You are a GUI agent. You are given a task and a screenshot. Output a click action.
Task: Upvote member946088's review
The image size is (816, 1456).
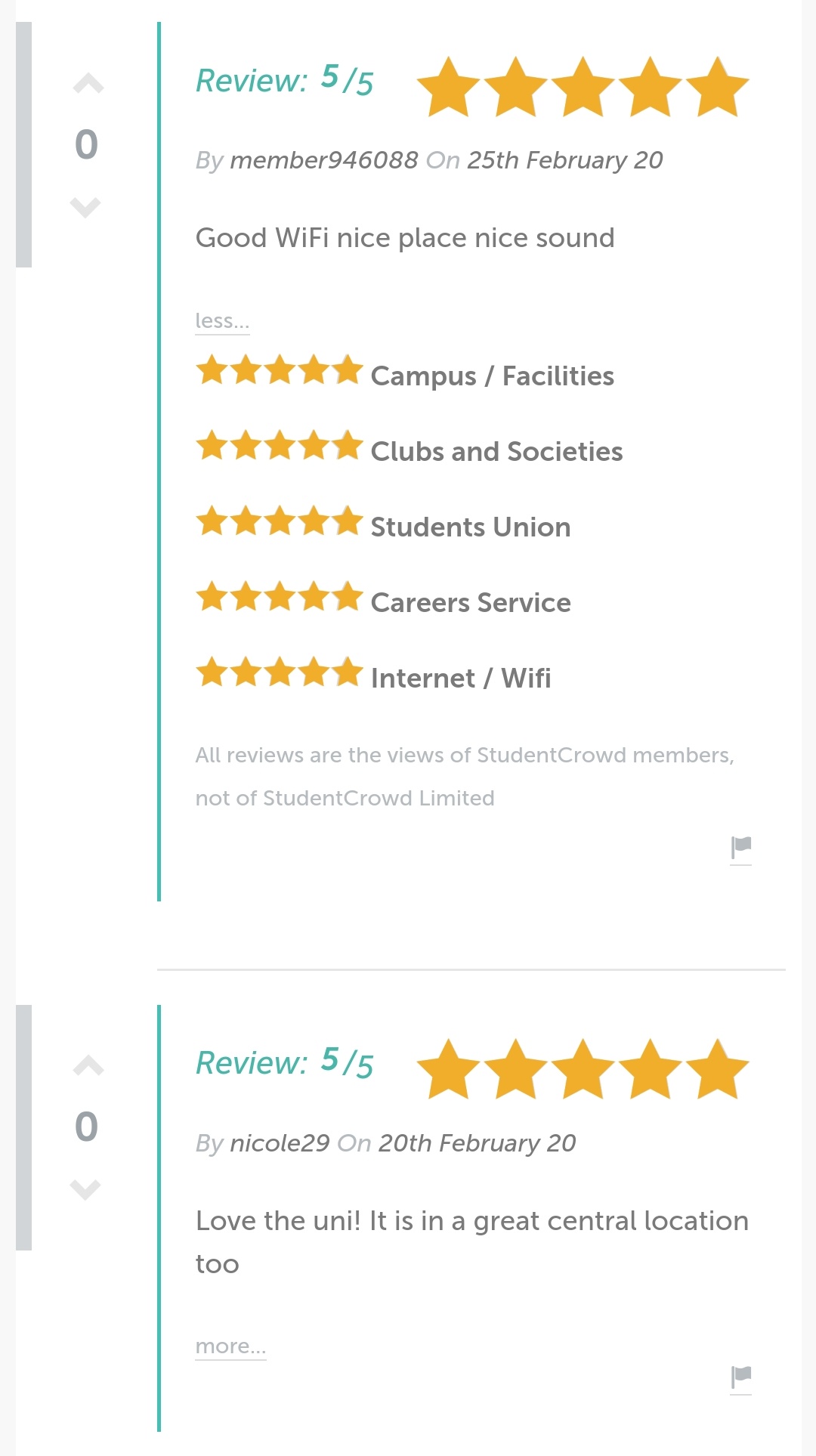click(88, 84)
